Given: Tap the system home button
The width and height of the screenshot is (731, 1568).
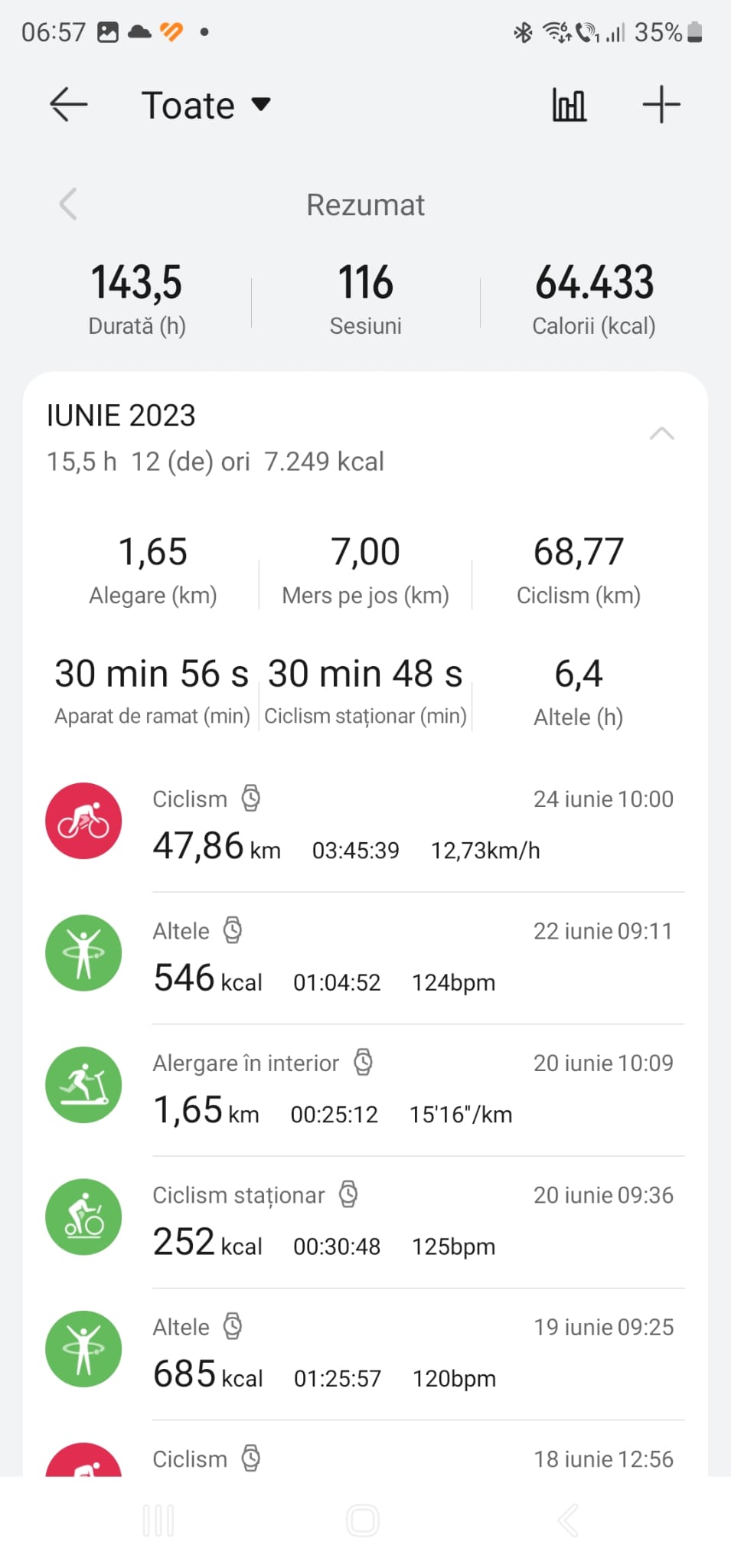Looking at the screenshot, I should [x=363, y=1521].
